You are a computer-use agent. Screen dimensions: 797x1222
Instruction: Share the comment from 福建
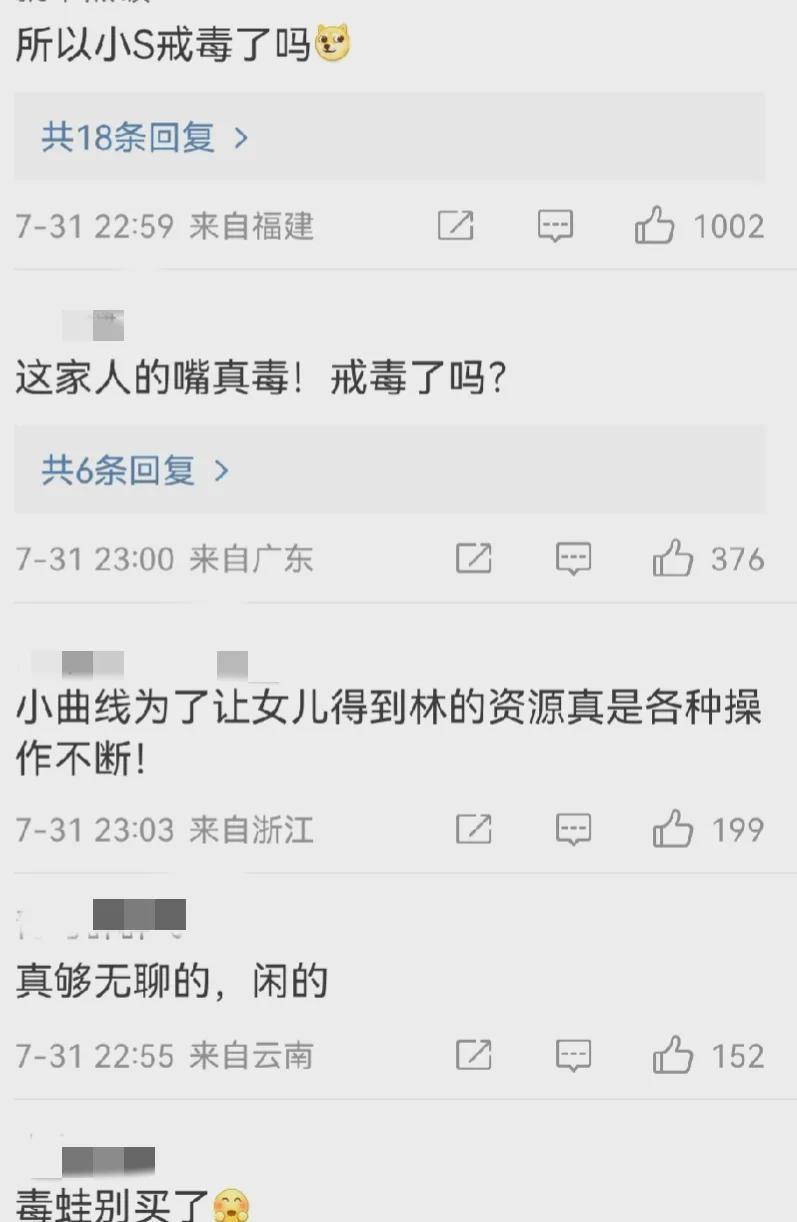[455, 227]
